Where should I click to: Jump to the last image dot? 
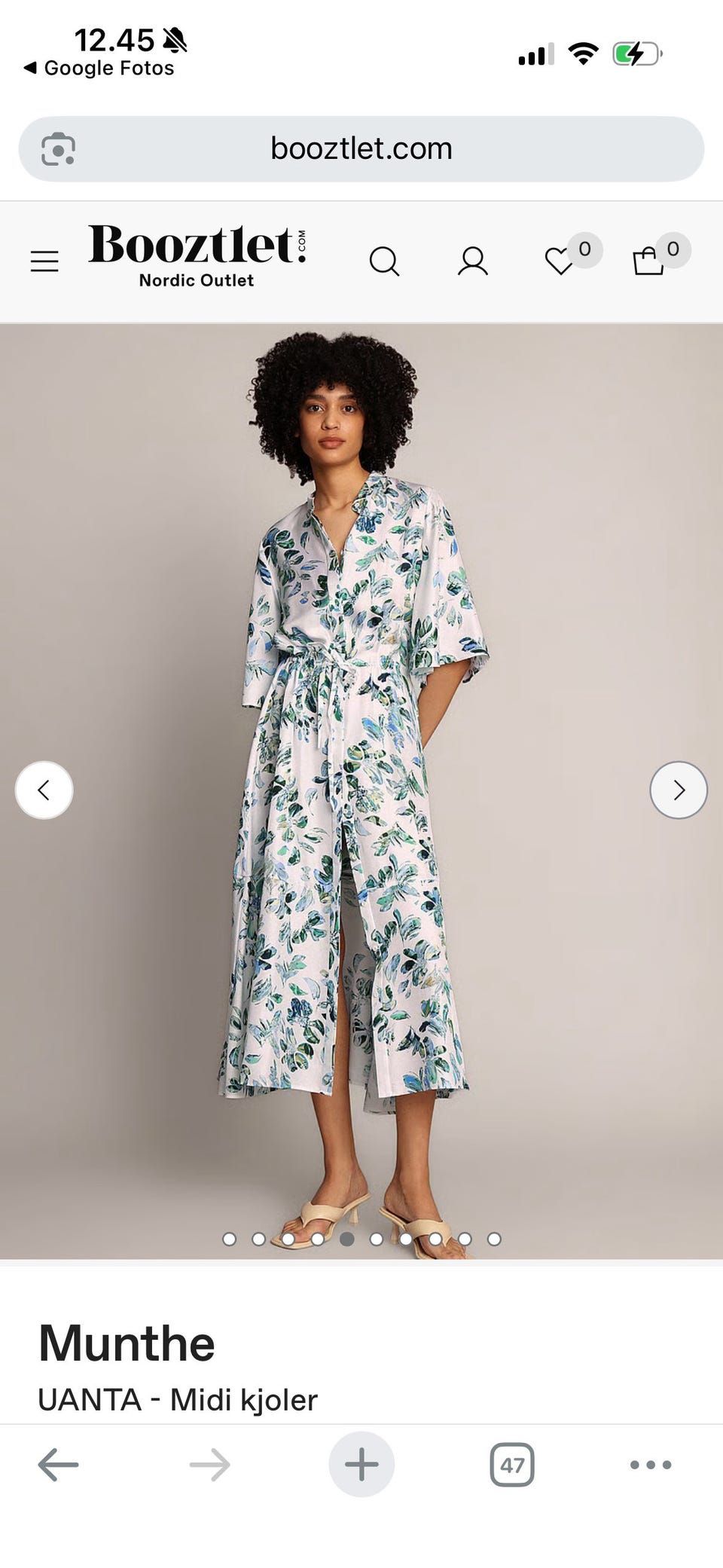point(494,1239)
